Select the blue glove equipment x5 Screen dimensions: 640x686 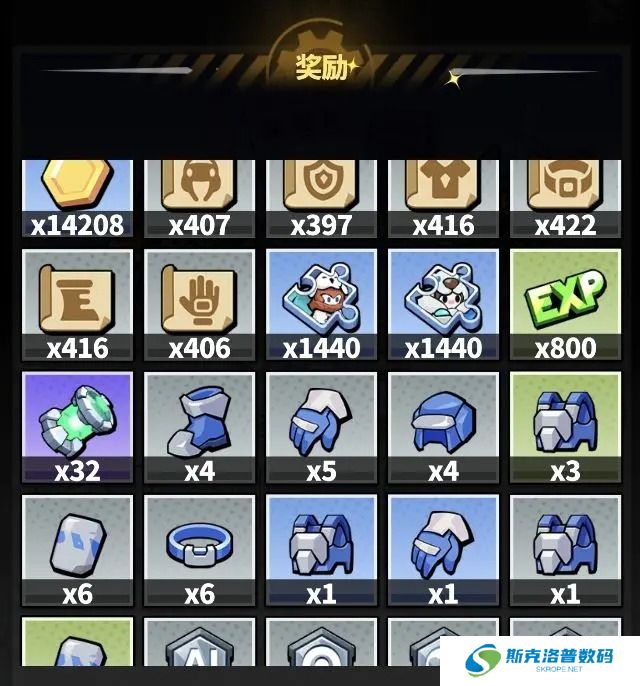pyautogui.click(x=321, y=427)
